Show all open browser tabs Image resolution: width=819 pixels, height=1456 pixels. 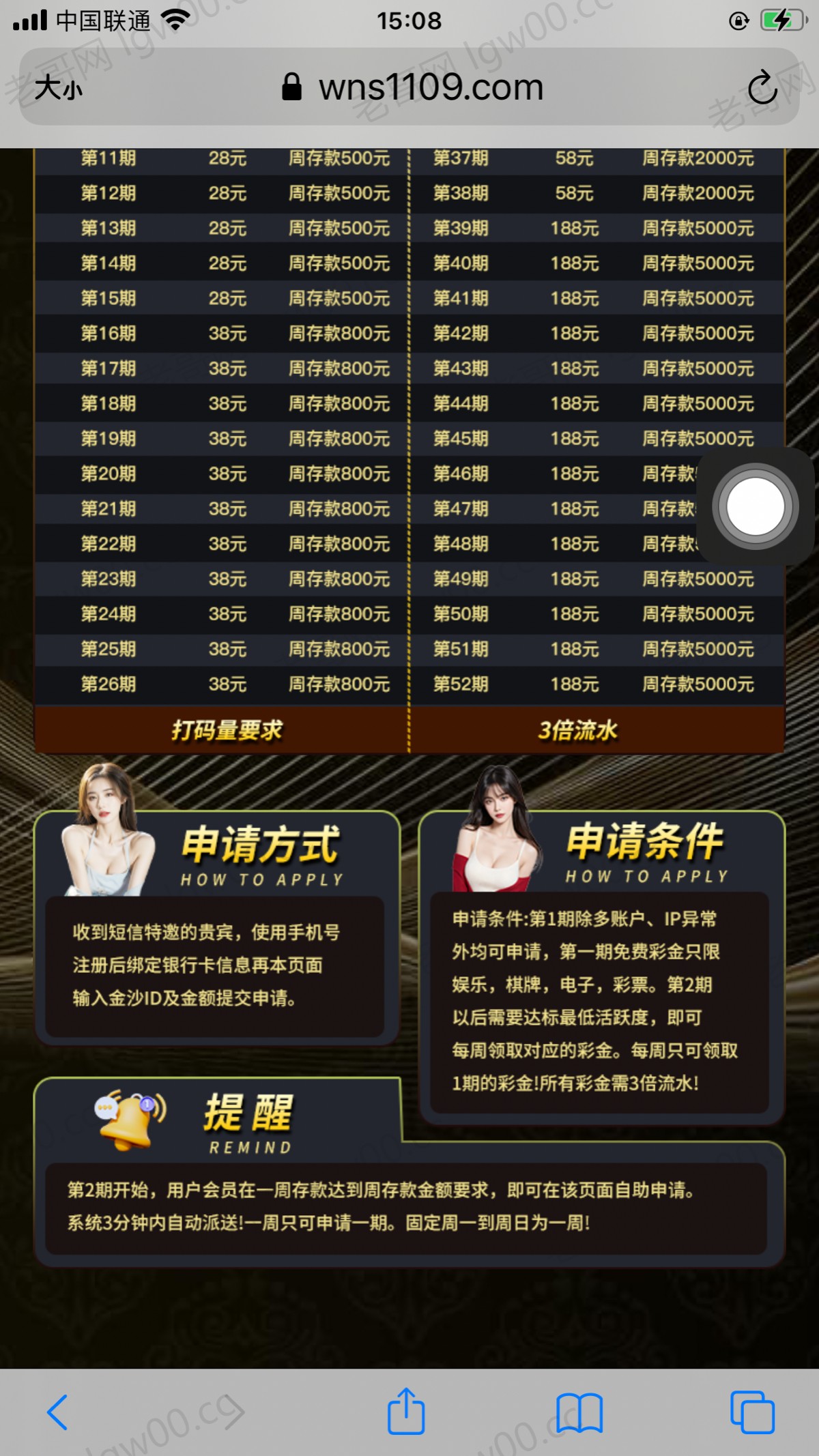pos(752,1412)
